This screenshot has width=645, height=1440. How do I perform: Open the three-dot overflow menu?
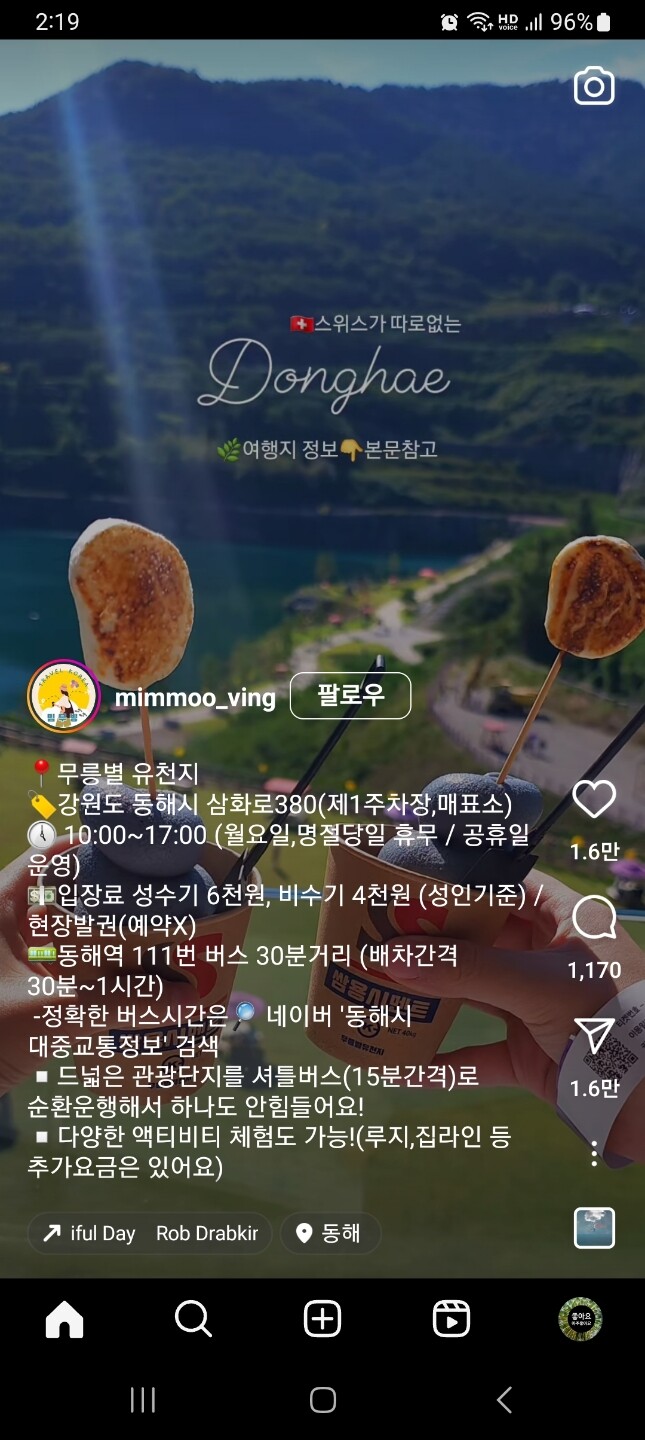tap(594, 1153)
